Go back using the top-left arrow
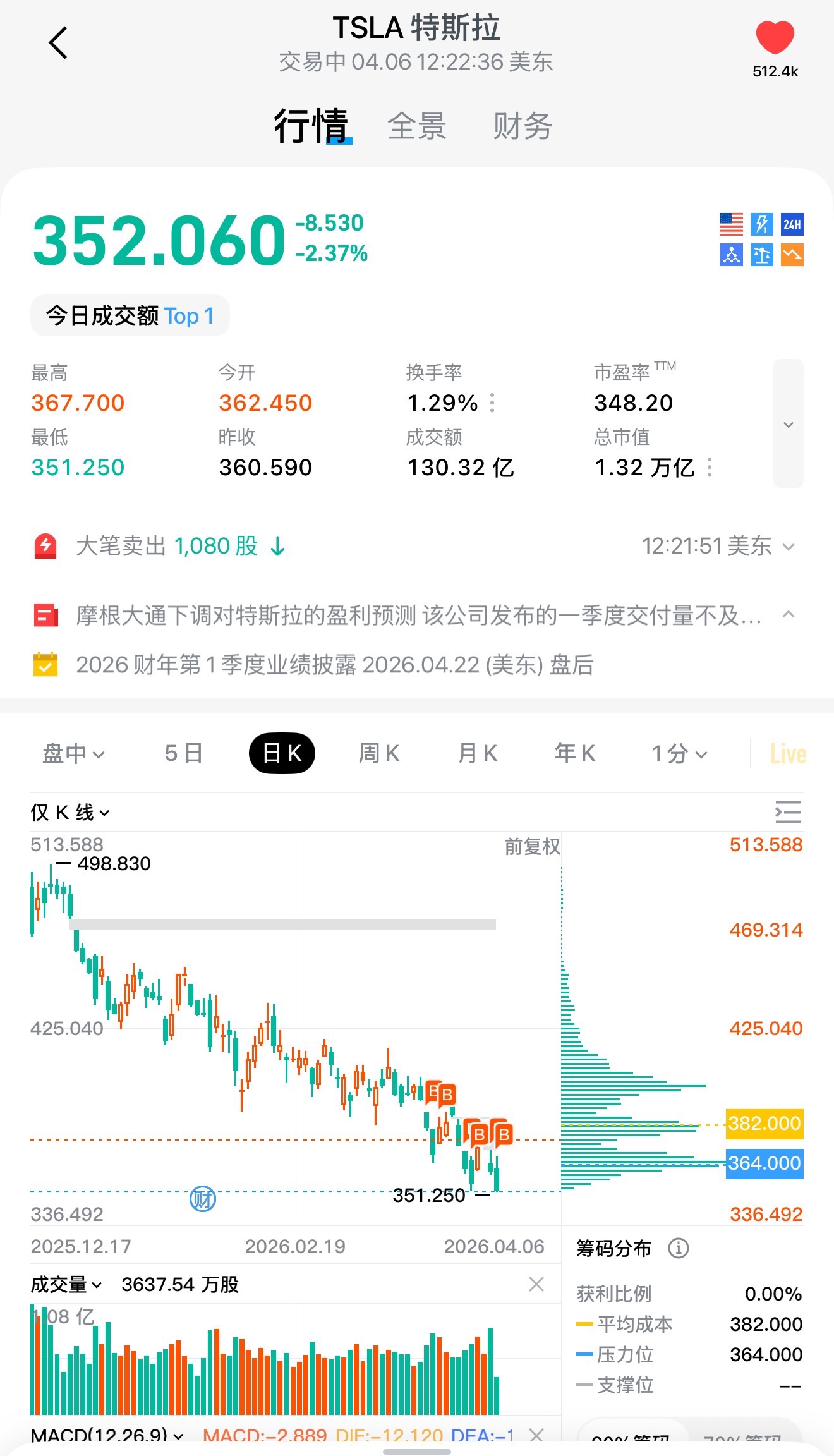The height and width of the screenshot is (1456, 834). 58,43
